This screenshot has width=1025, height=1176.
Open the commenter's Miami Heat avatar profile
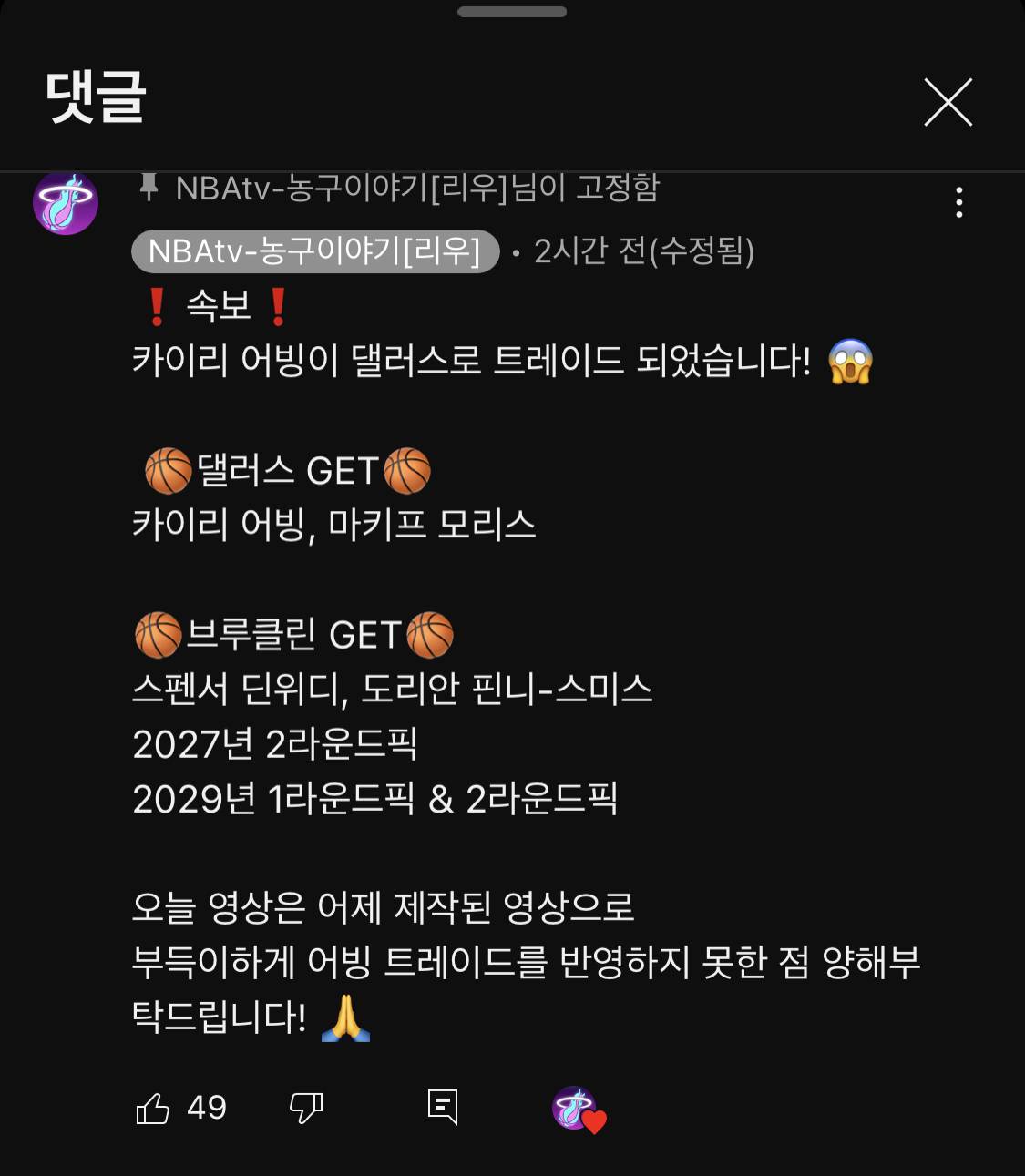click(66, 202)
